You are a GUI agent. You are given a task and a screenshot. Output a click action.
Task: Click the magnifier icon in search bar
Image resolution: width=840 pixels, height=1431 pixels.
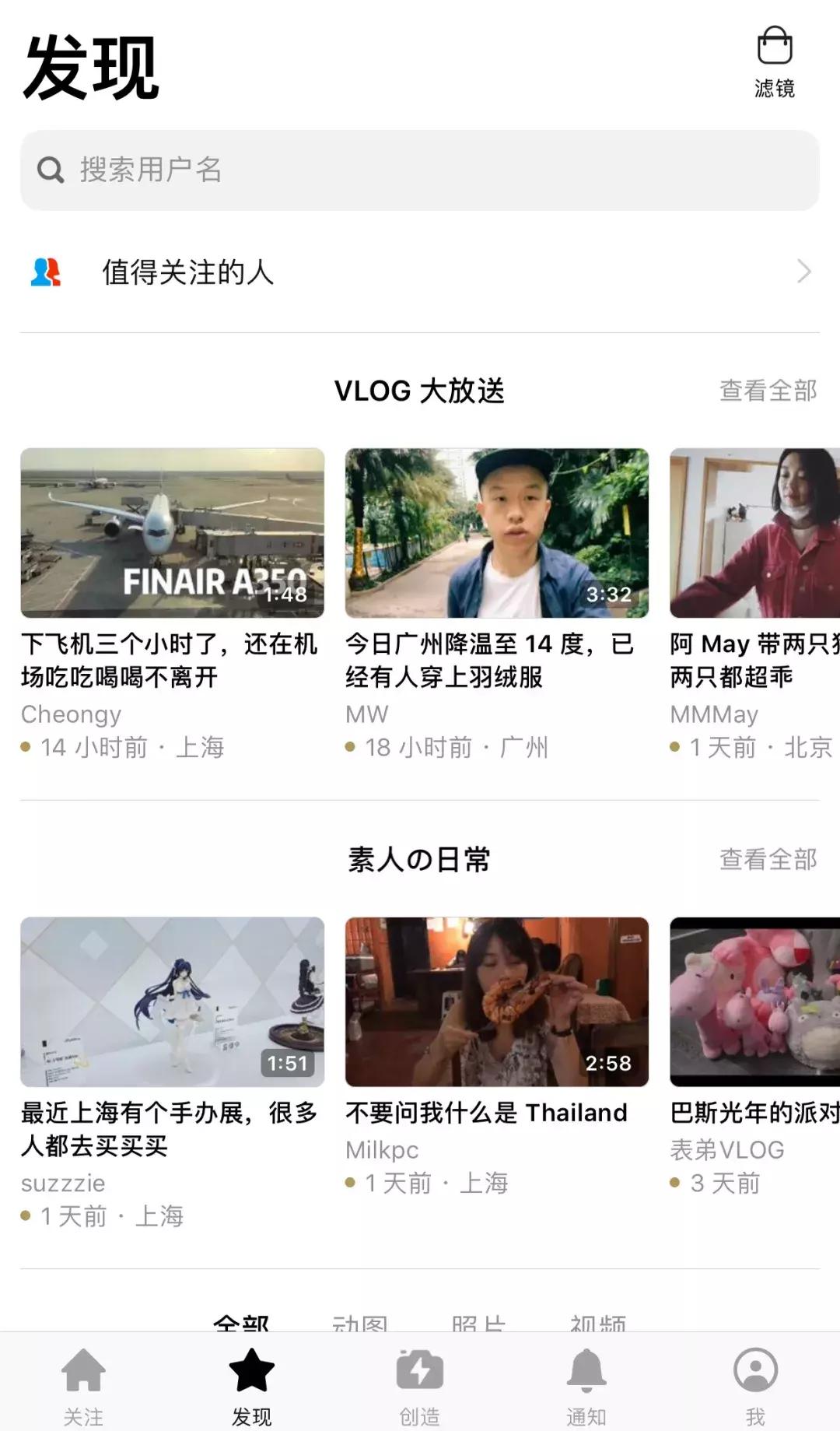click(51, 170)
